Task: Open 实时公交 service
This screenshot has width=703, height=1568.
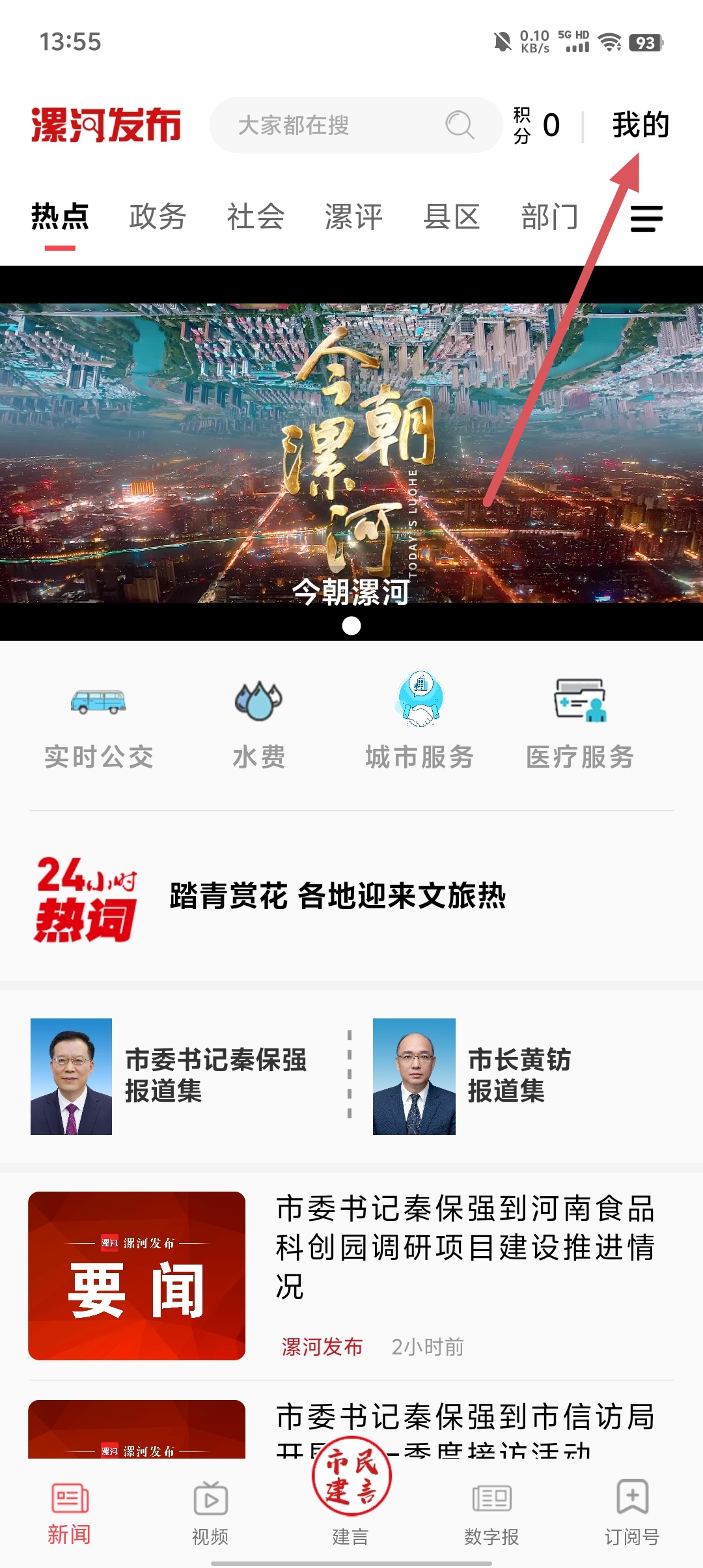Action: pyautogui.click(x=99, y=723)
